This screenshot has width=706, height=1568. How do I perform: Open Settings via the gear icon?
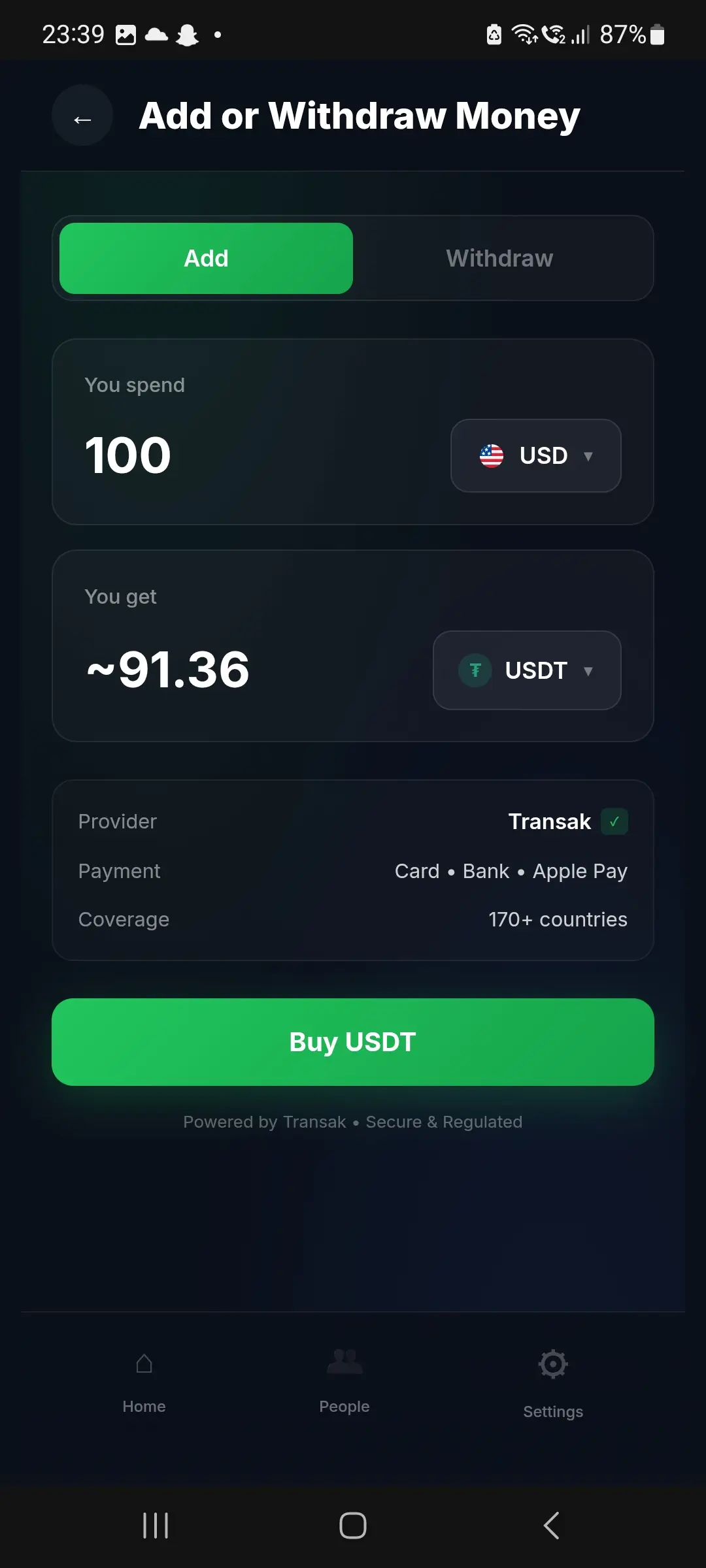tap(553, 1364)
